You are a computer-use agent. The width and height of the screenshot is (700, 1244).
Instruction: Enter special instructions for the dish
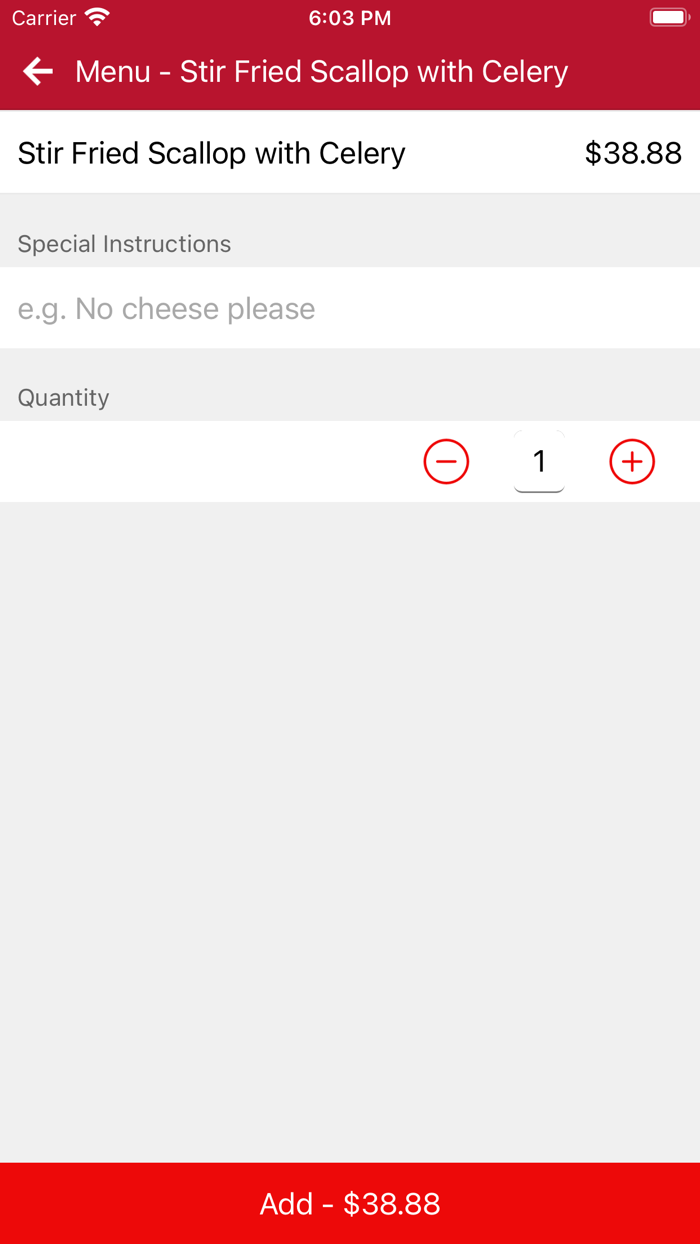350,309
